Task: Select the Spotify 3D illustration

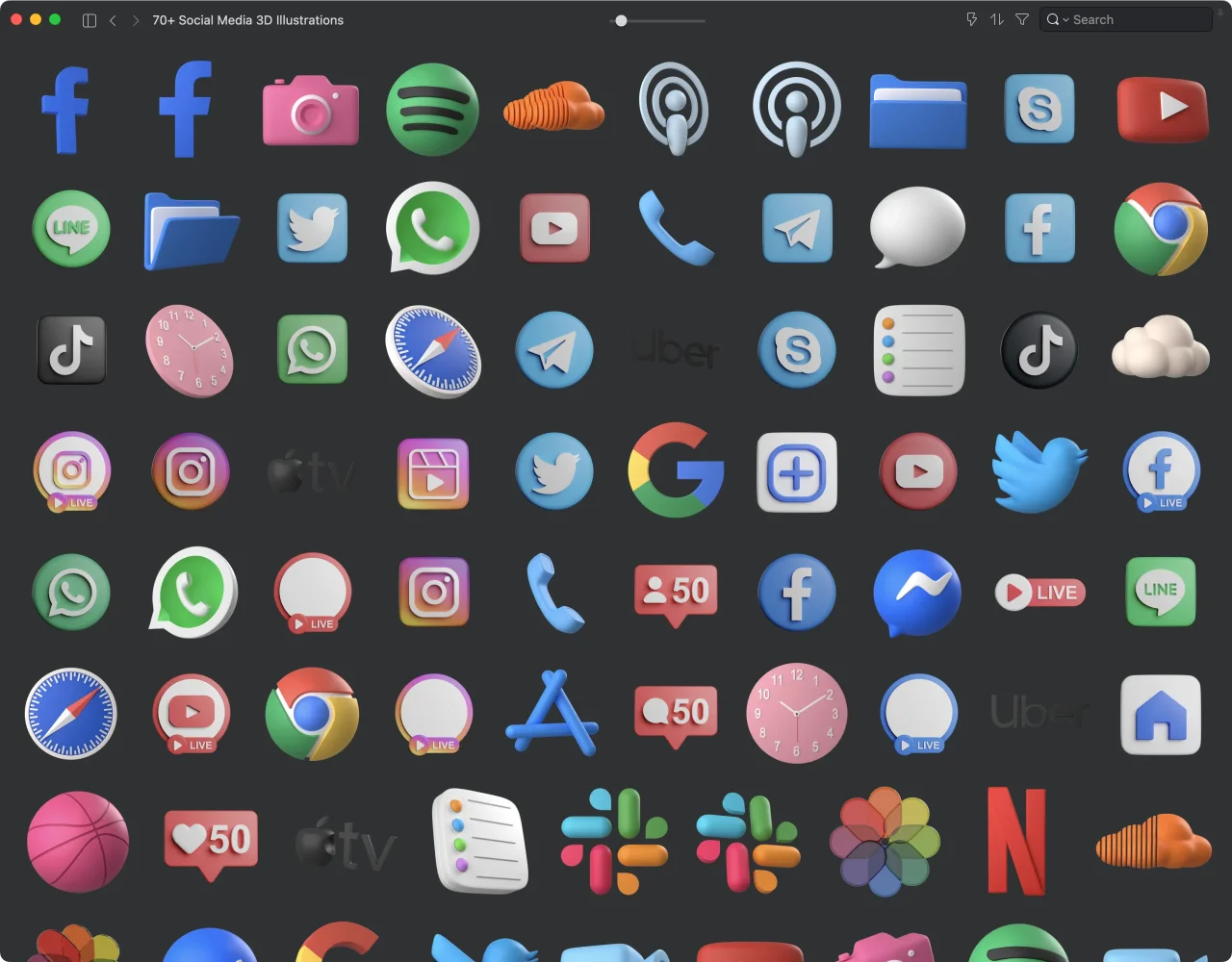Action: (x=432, y=110)
